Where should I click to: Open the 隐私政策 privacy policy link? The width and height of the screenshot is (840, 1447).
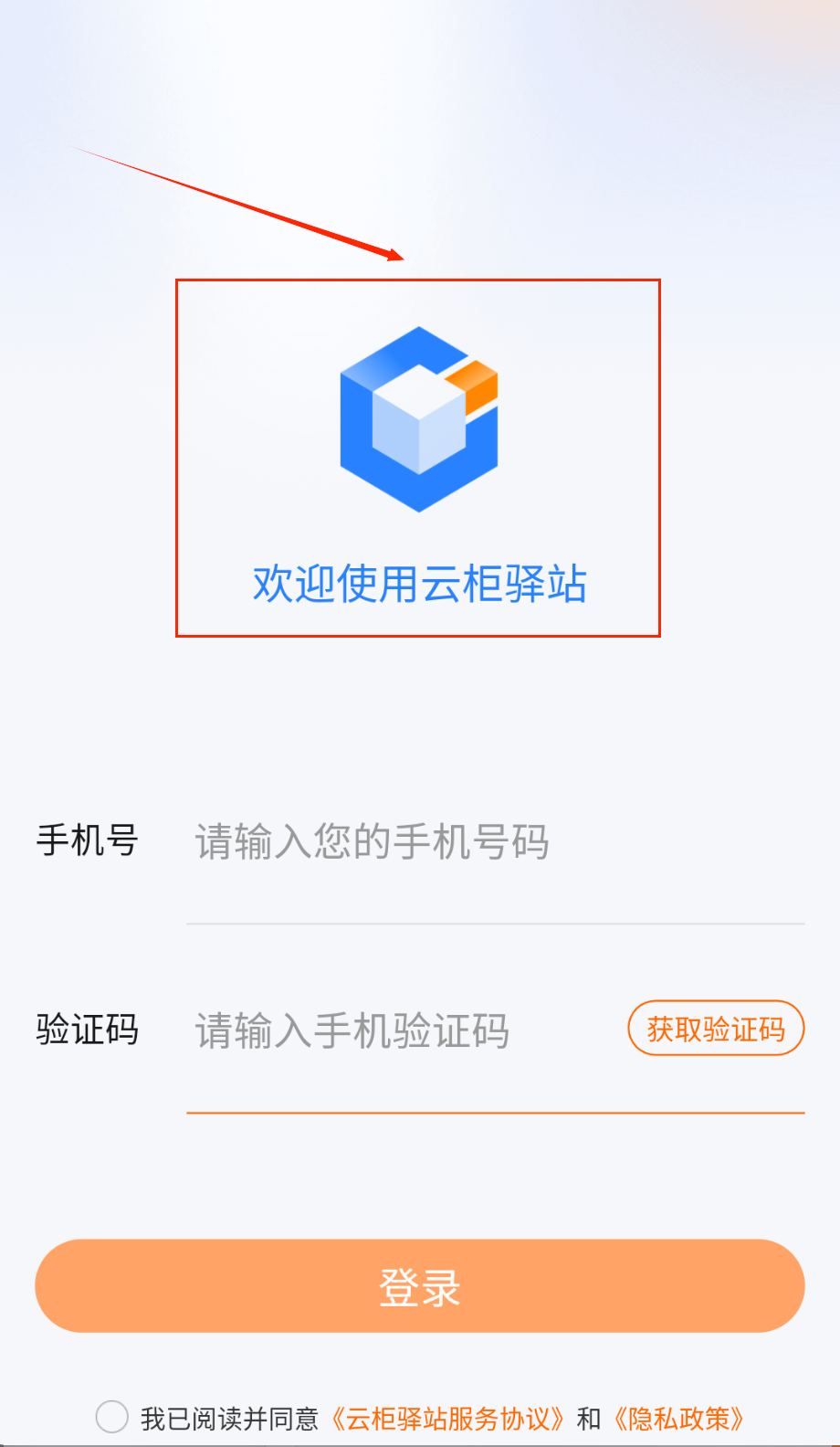tap(679, 1419)
